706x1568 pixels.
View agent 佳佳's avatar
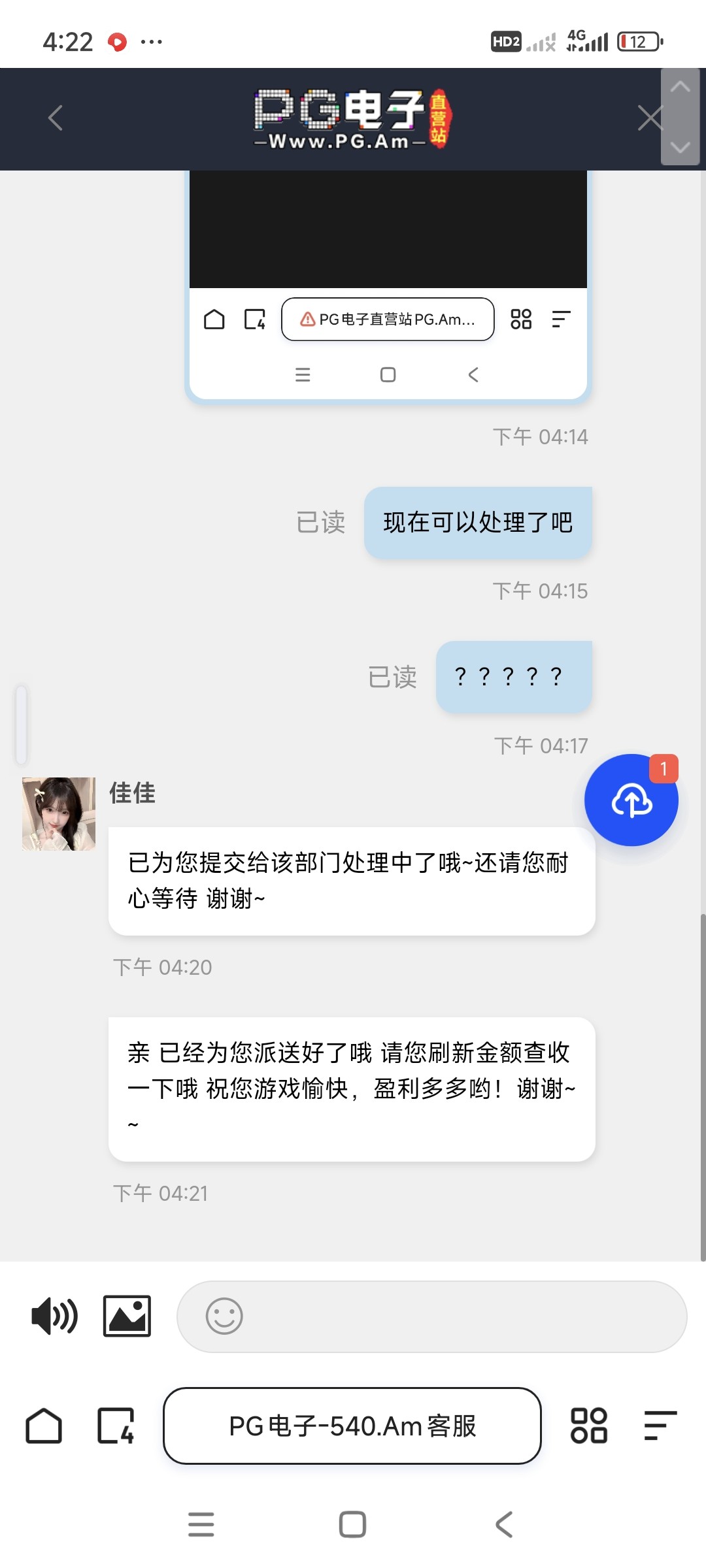pyautogui.click(x=59, y=814)
